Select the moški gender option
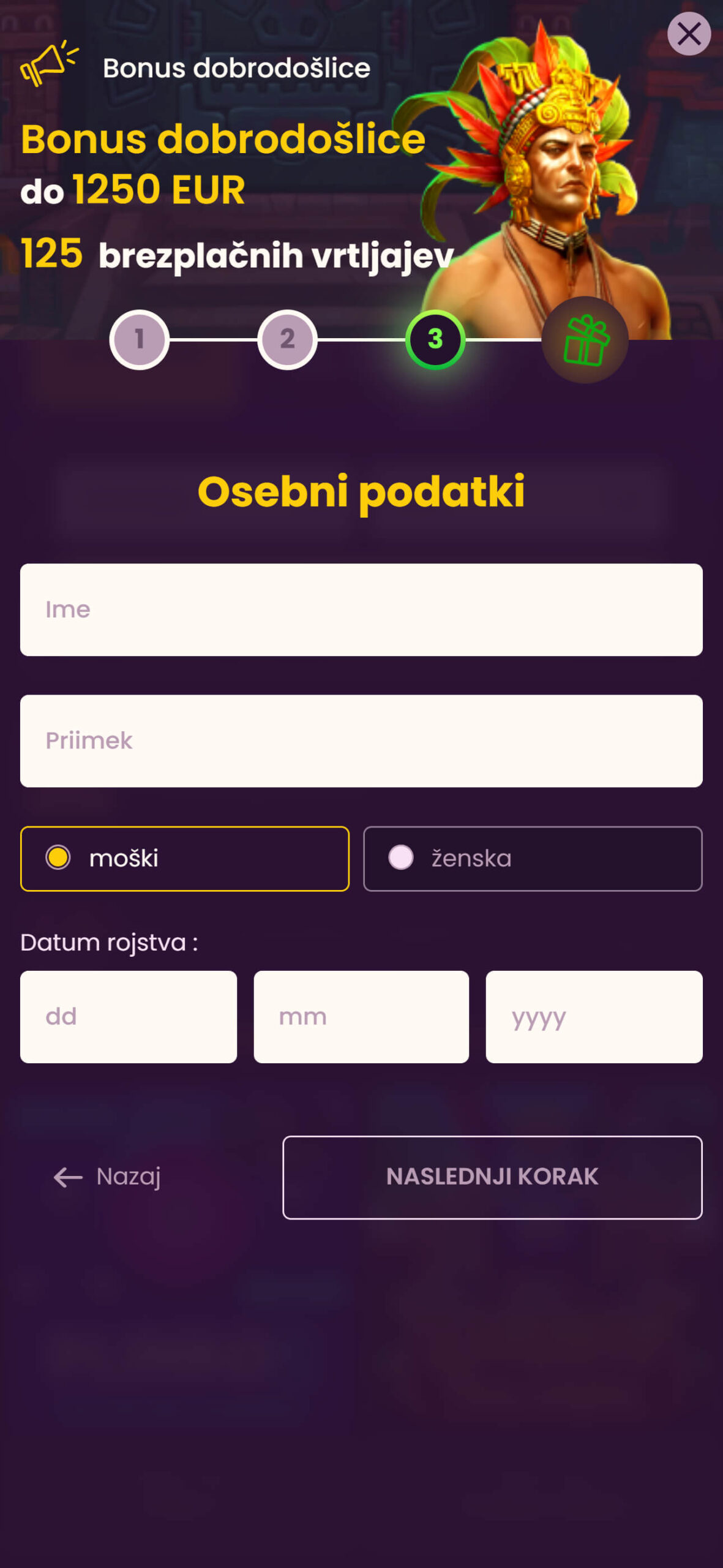Image resolution: width=723 pixels, height=1568 pixels. point(185,858)
